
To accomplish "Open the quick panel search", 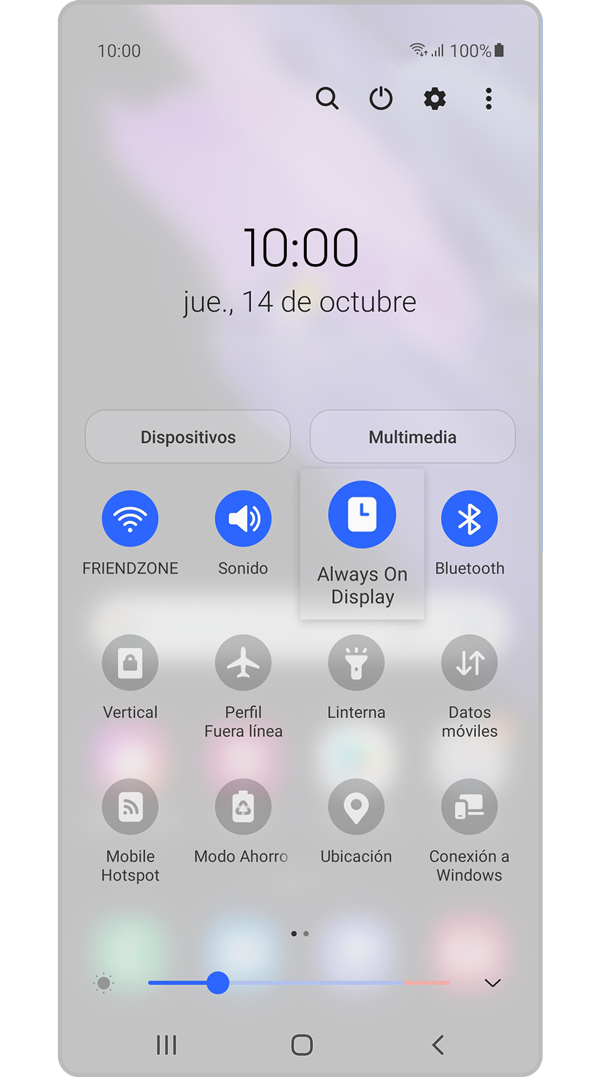I will point(327,98).
